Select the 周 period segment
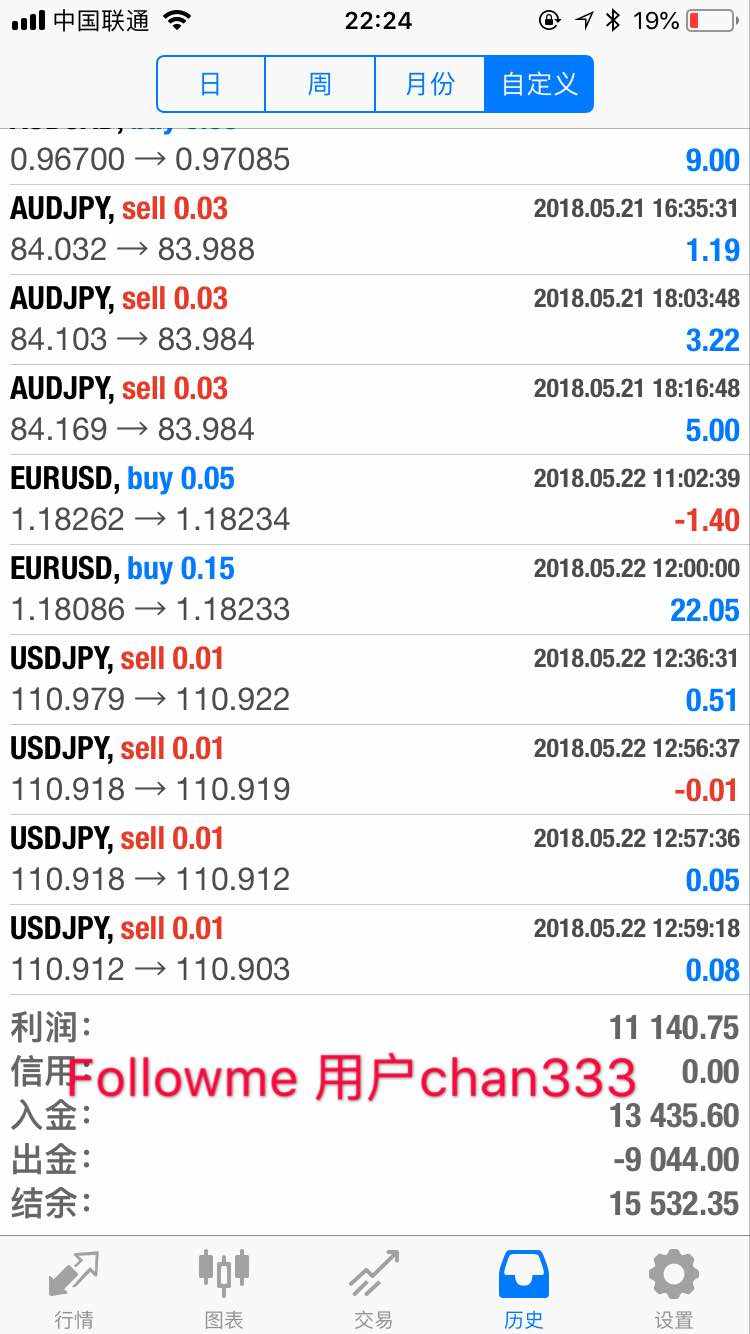 click(x=320, y=84)
